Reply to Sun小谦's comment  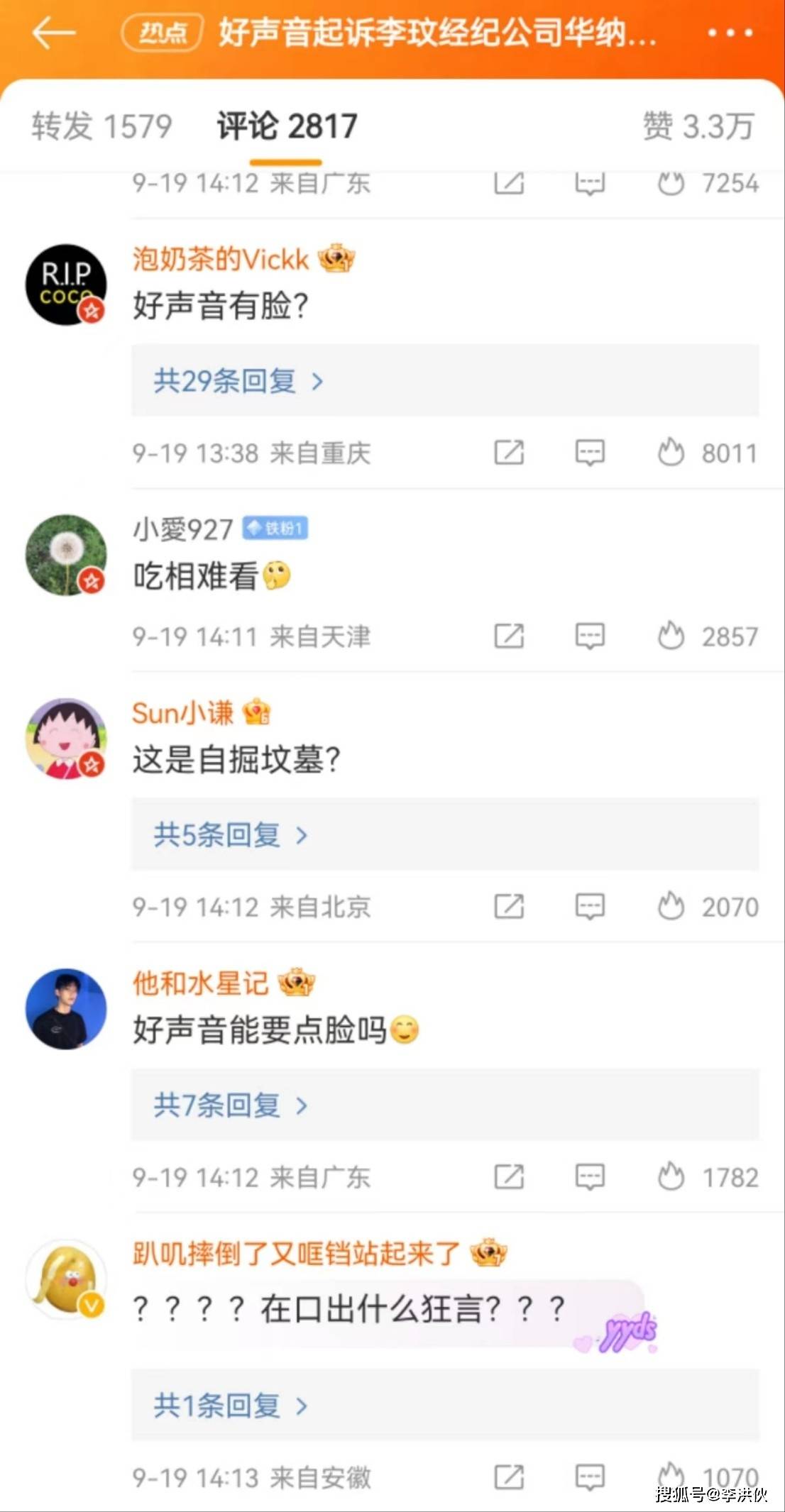(590, 906)
